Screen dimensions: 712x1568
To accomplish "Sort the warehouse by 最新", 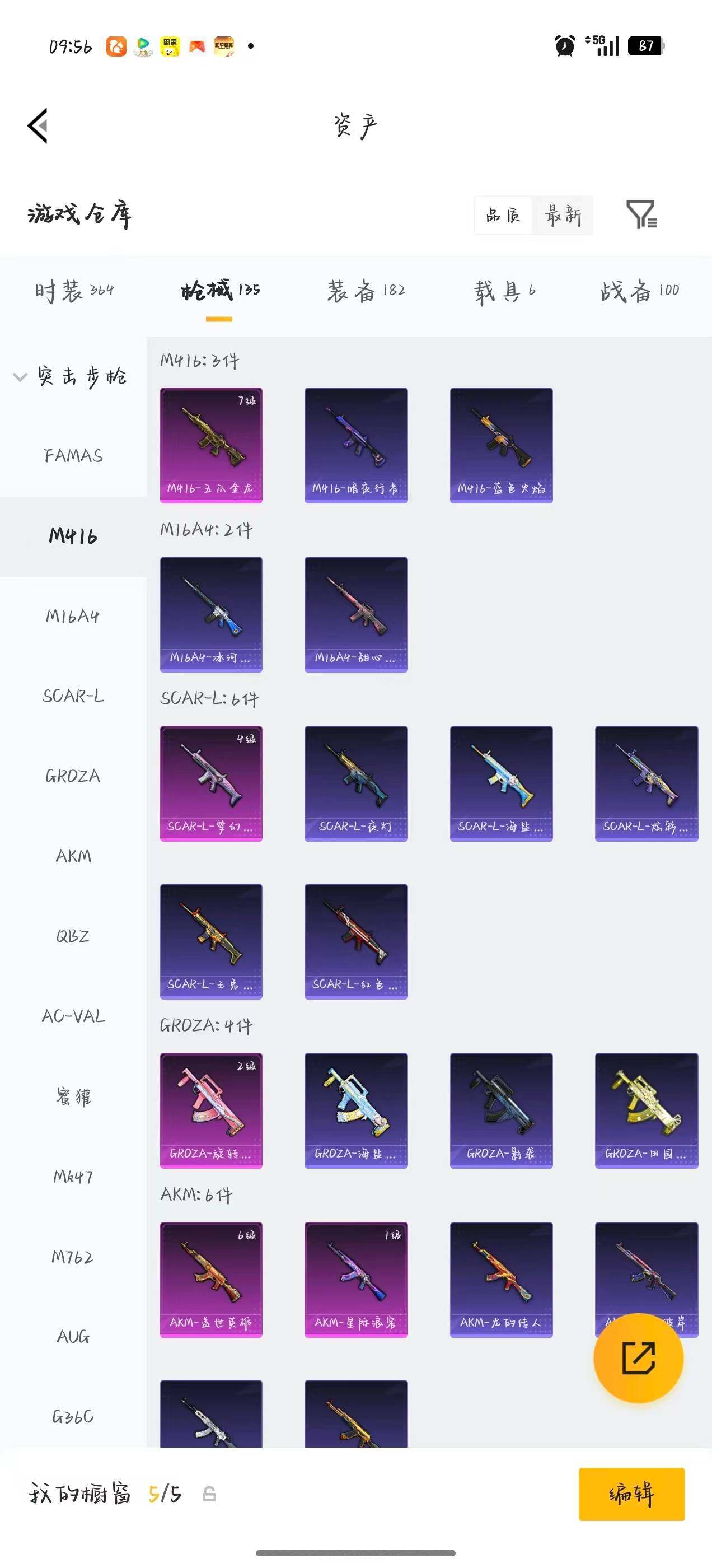I will pos(563,215).
